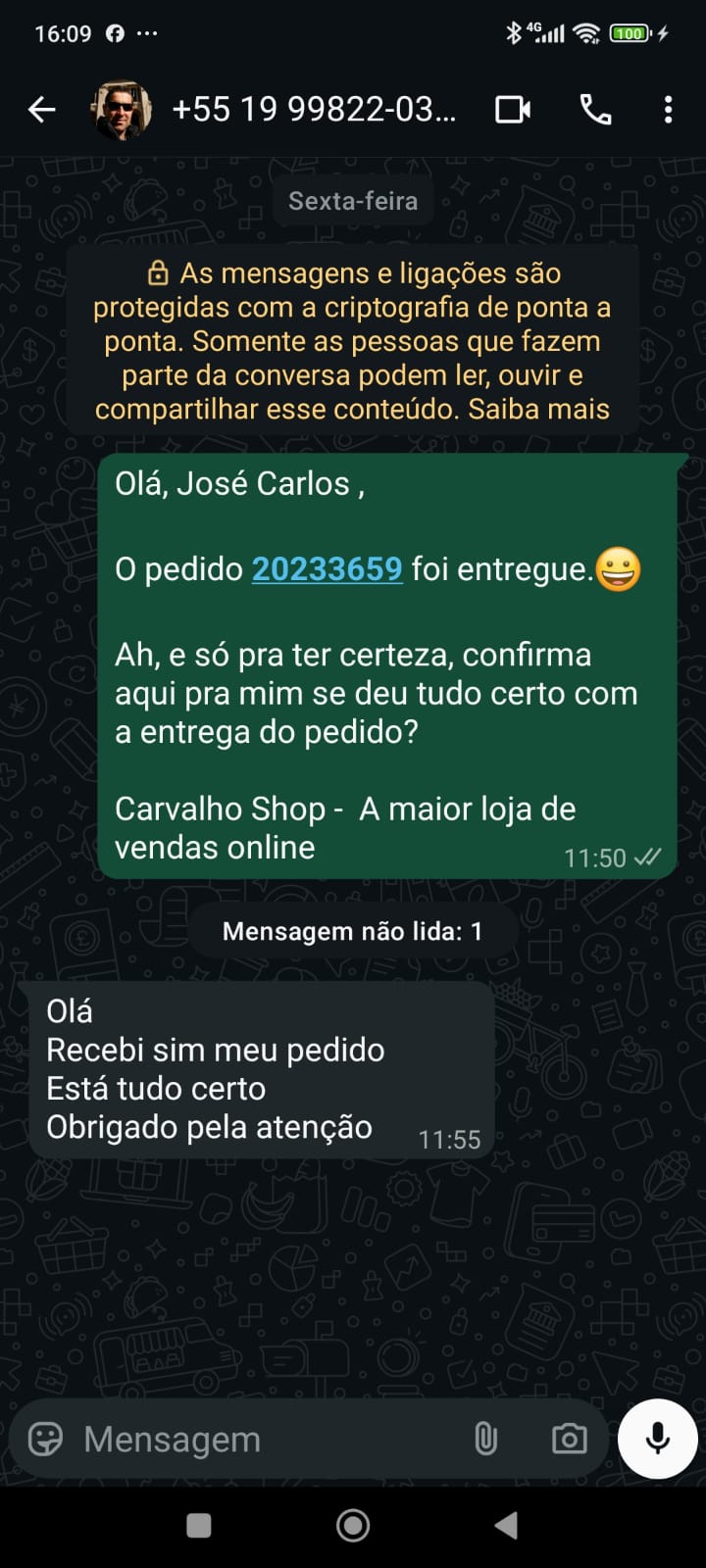Screen dimensions: 706x1568
Task: Tap the system home button
Action: coord(353,1525)
